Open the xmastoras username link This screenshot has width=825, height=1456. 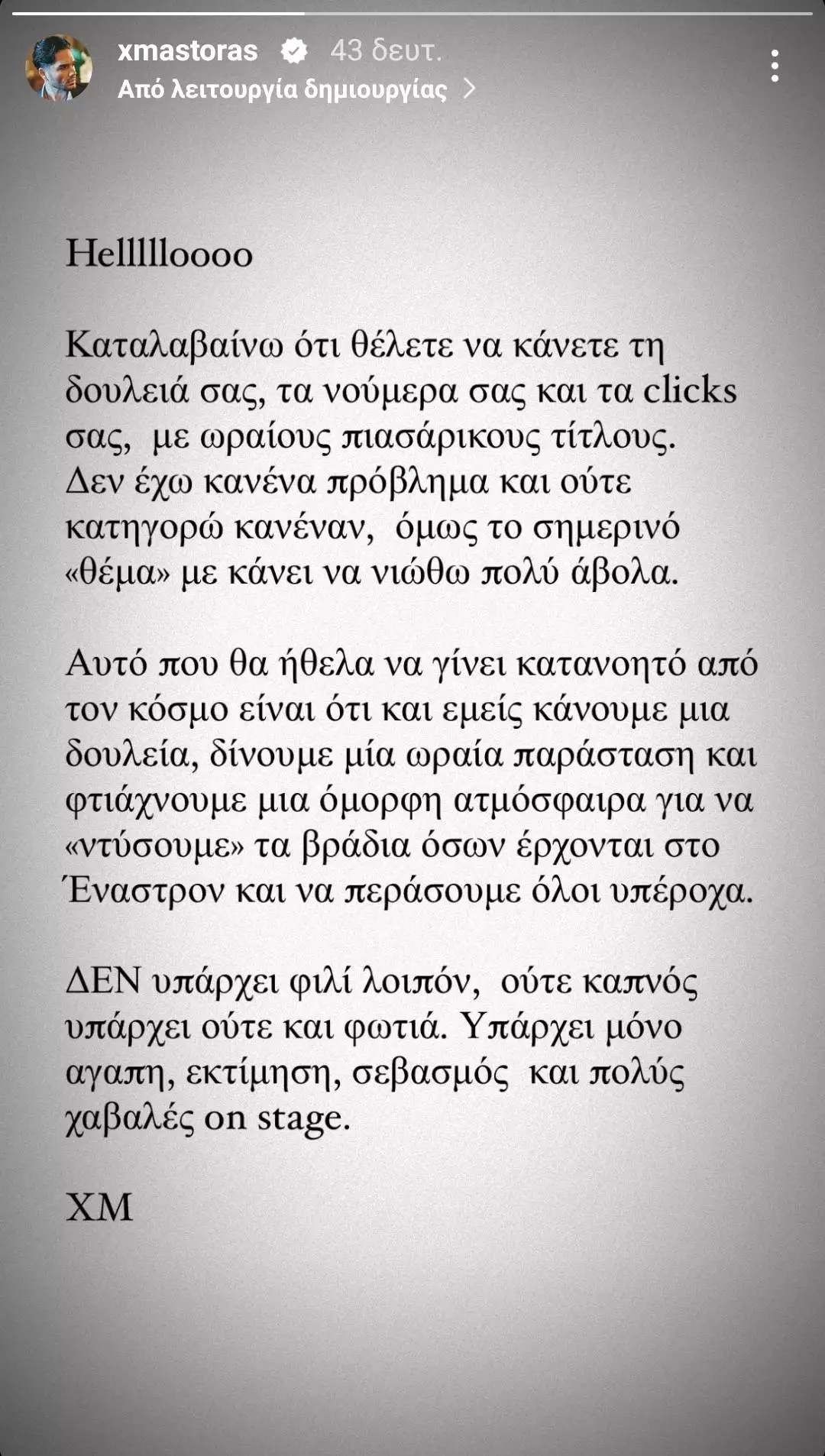187,50
